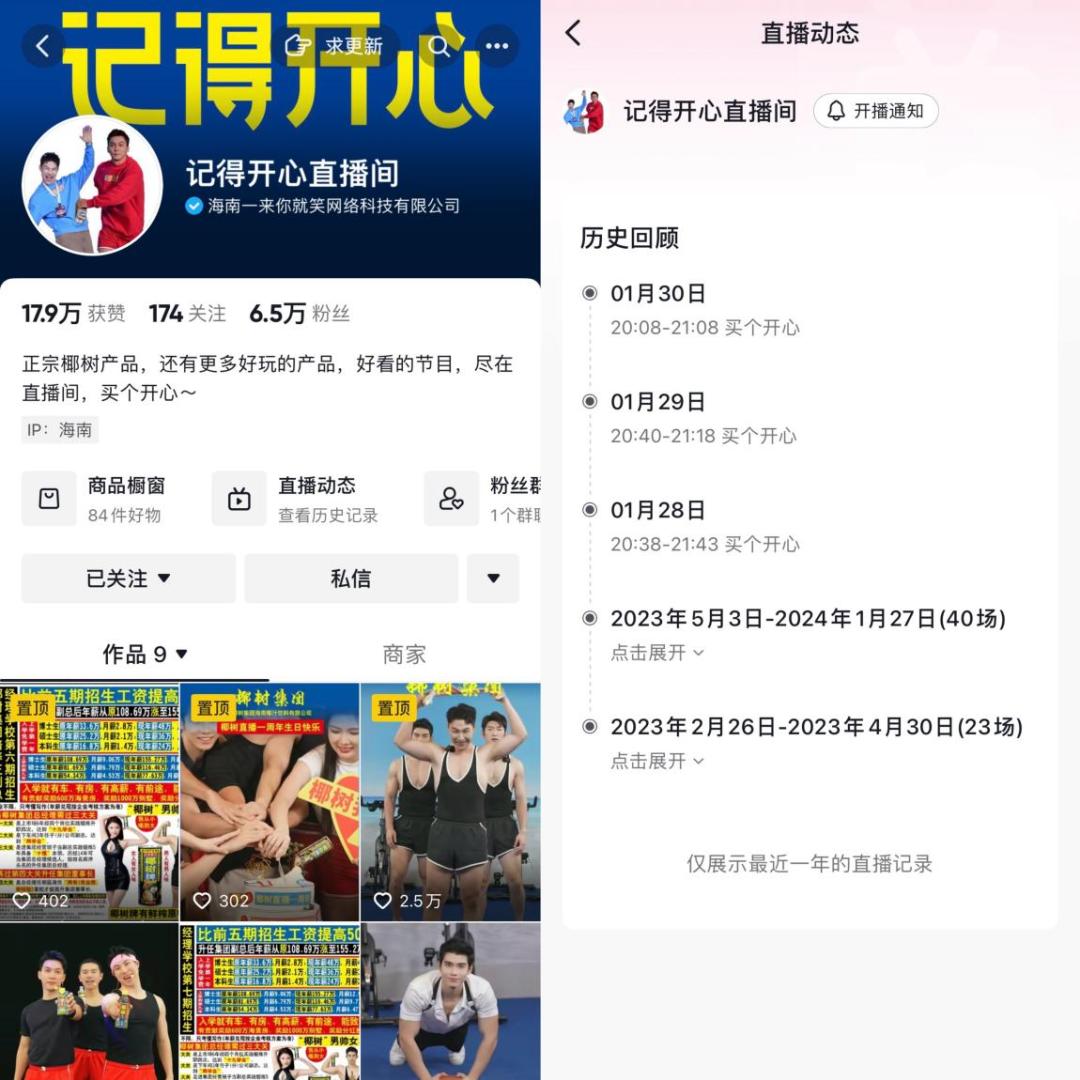Send a 私信 private message

(351, 579)
